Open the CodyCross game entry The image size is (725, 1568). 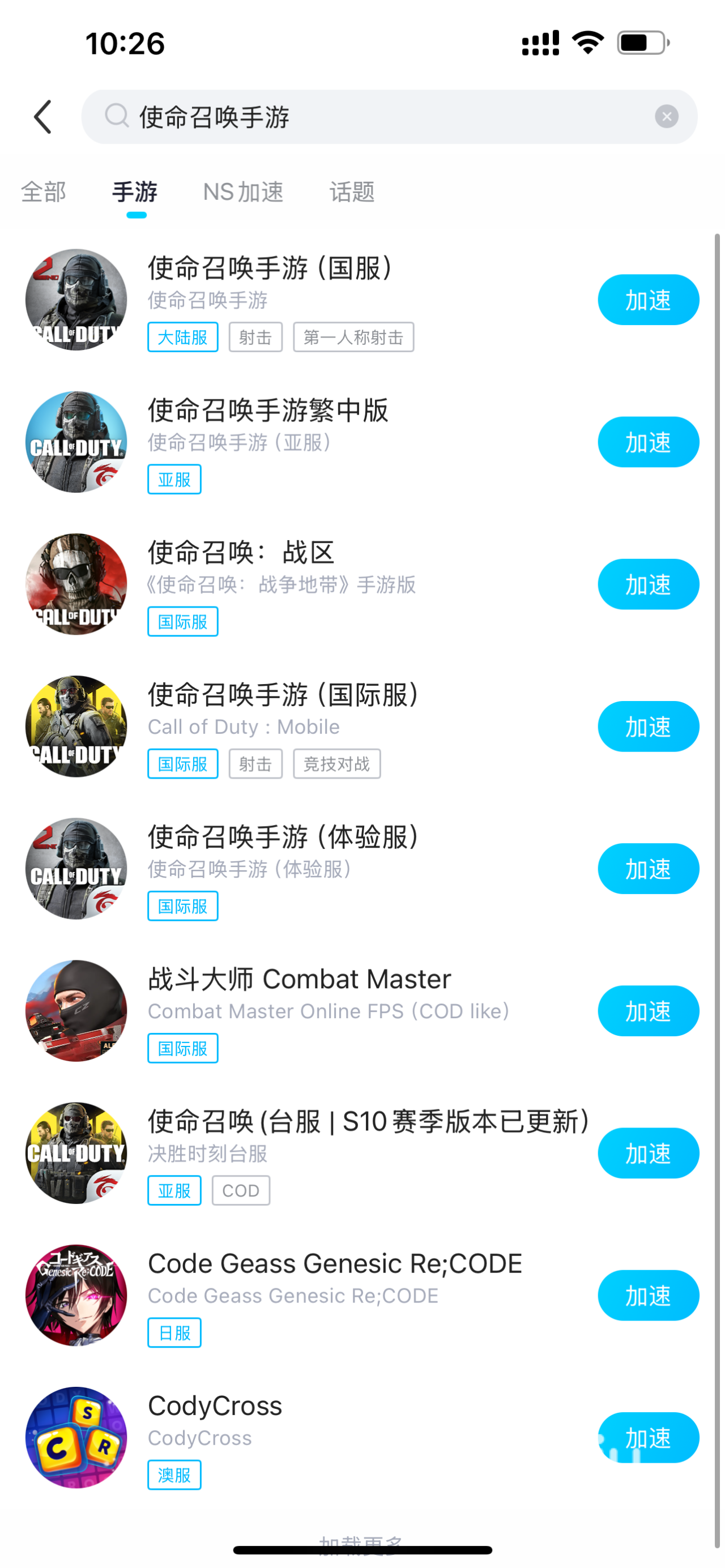click(x=215, y=1406)
